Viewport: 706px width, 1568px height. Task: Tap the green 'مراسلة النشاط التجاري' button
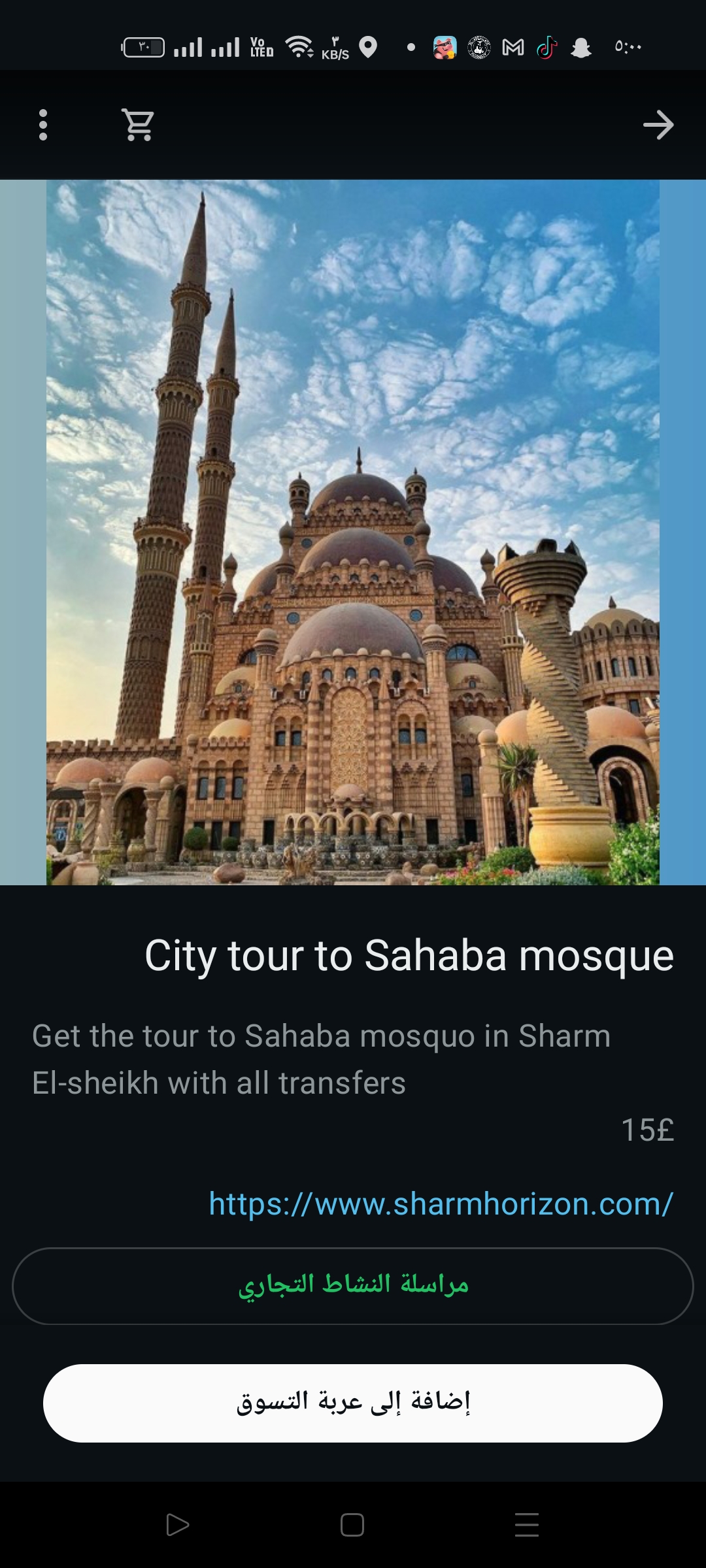(353, 1286)
